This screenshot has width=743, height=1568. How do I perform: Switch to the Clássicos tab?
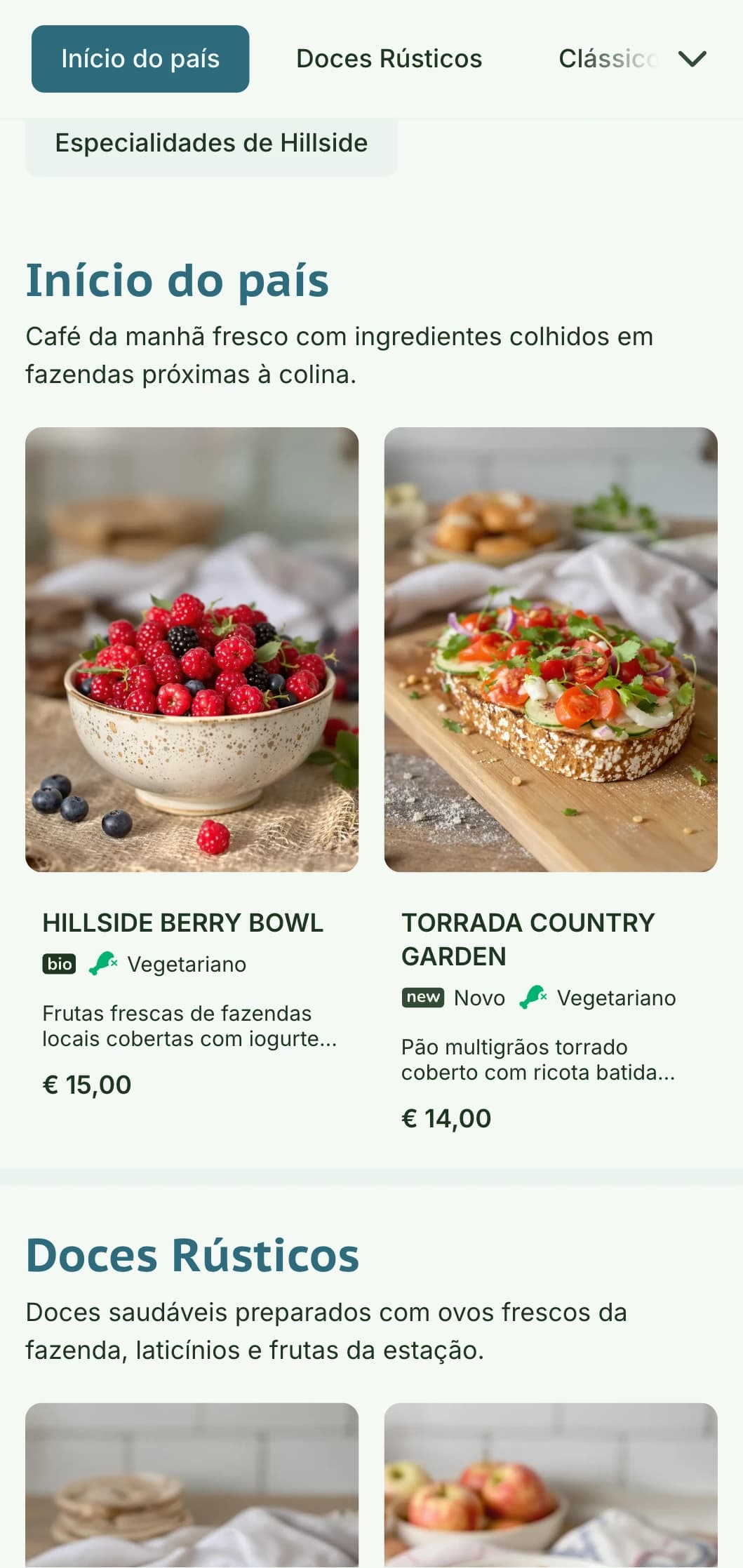(x=606, y=59)
